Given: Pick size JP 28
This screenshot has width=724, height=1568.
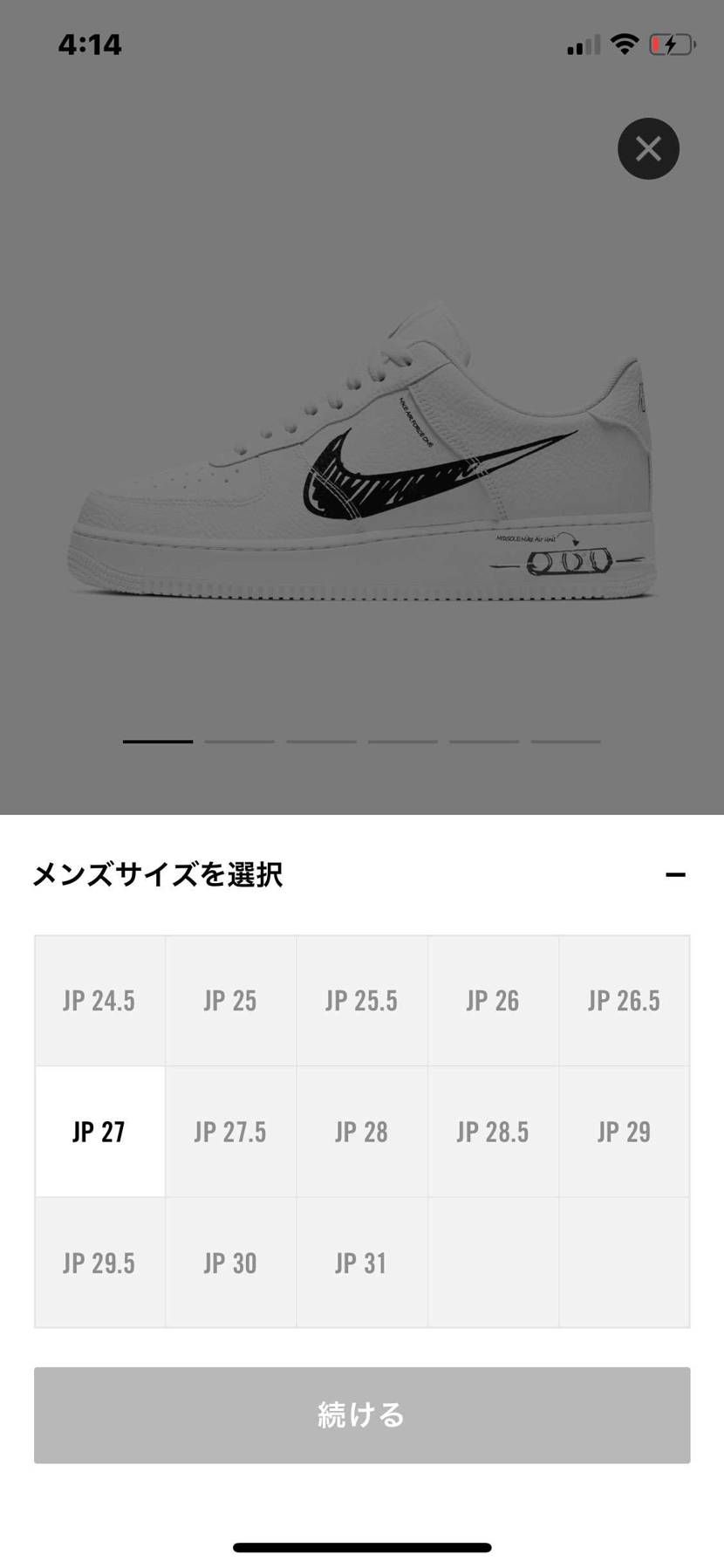Looking at the screenshot, I should pyautogui.click(x=361, y=1132).
